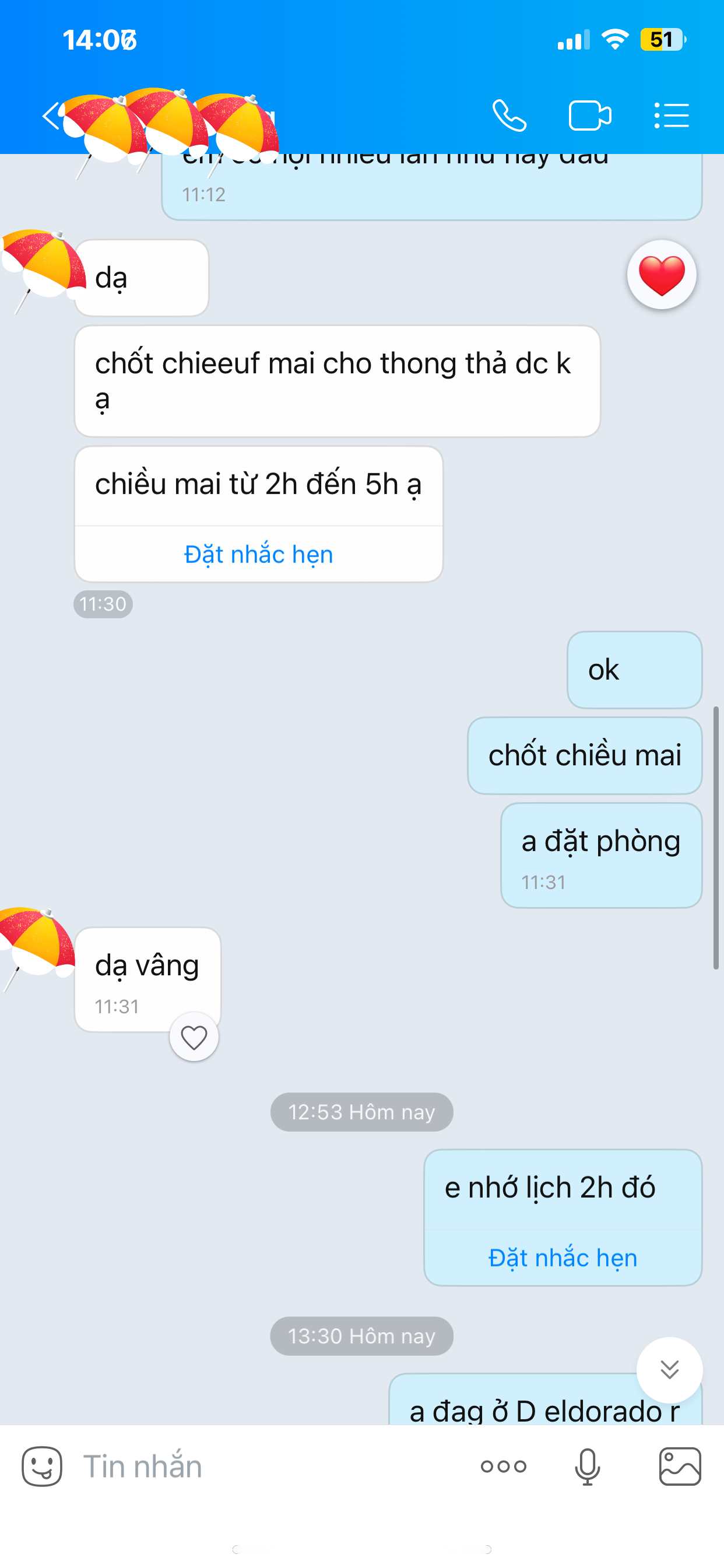Start a voice call
This screenshot has height=1568, width=724.
pos(509,115)
